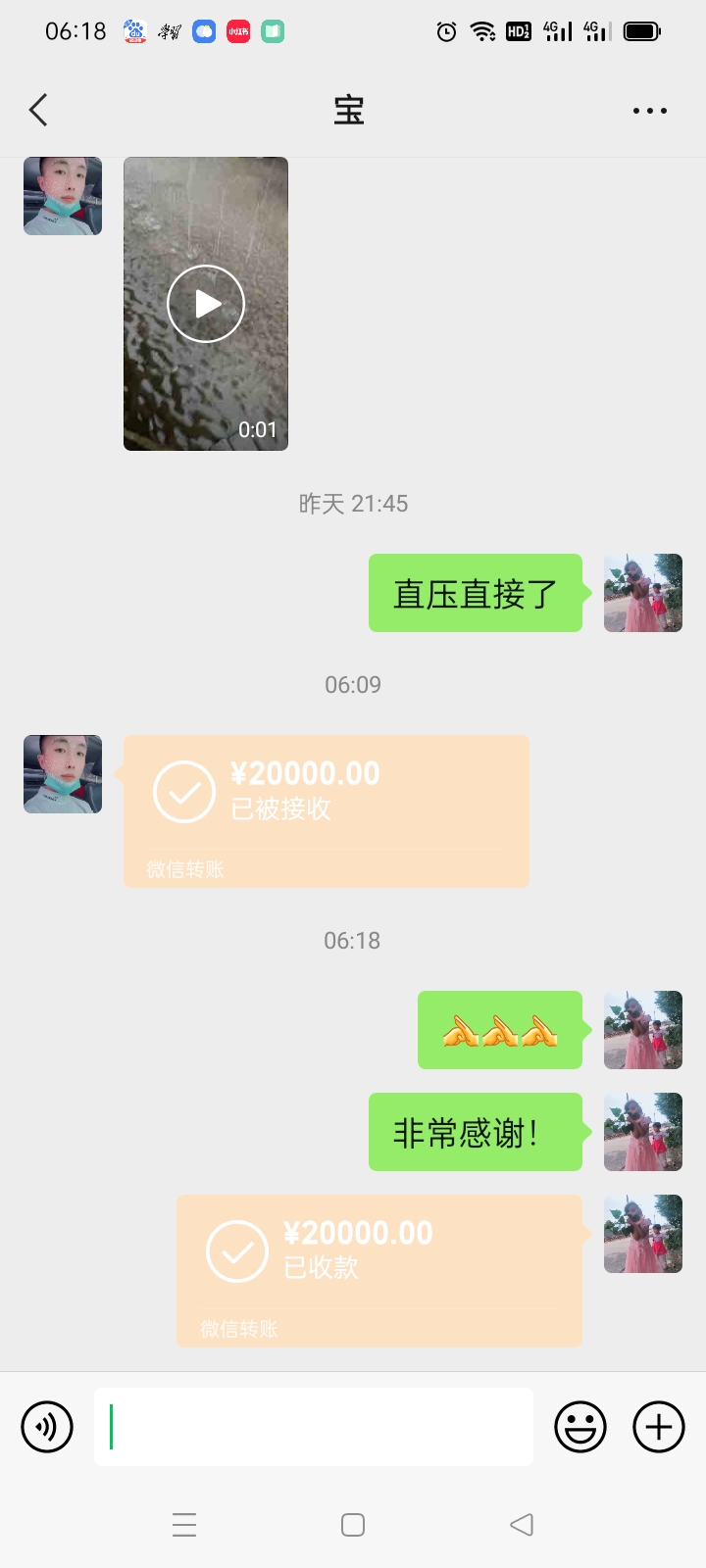Image resolution: width=706 pixels, height=1568 pixels.
Task: Tap the home button in the navigation bar
Action: coord(352,1524)
